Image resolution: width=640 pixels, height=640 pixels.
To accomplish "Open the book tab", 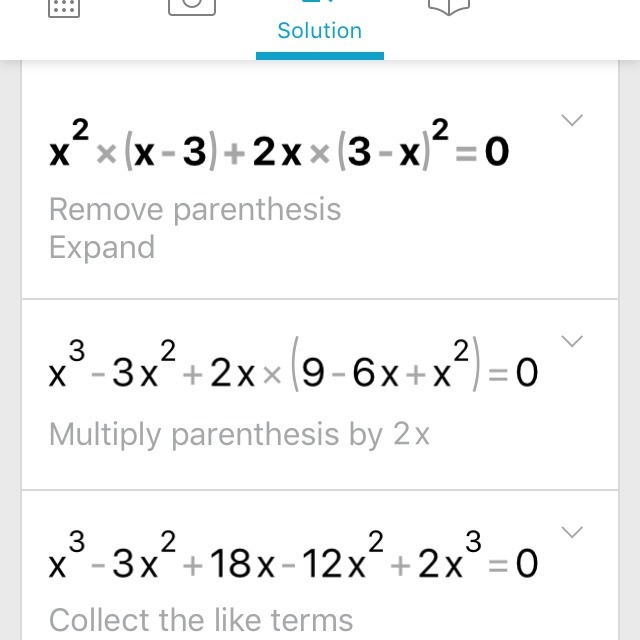I will pyautogui.click(x=449, y=7).
